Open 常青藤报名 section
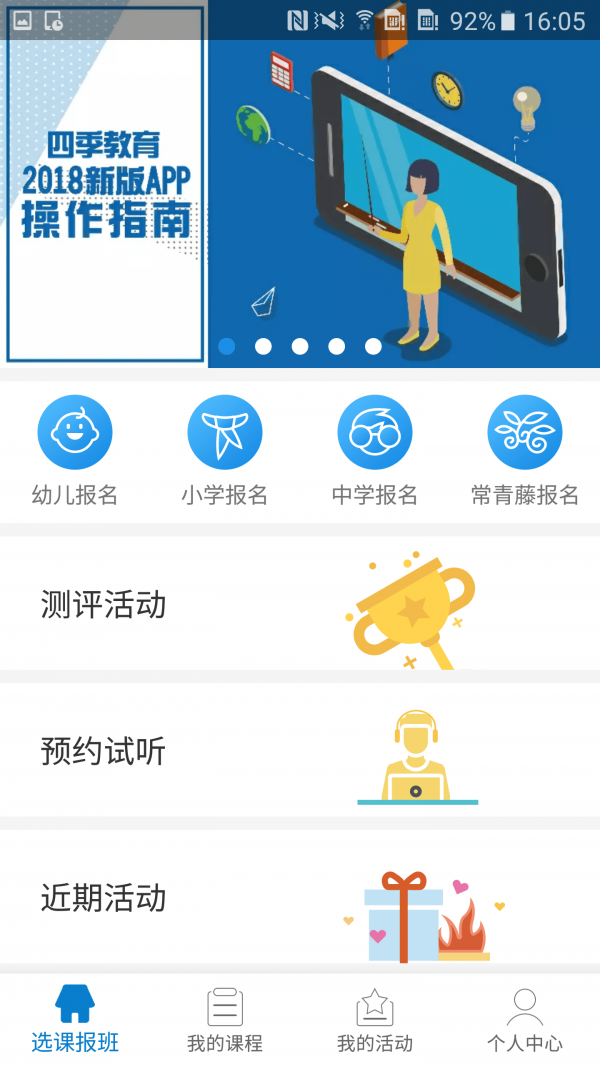This screenshot has height=1067, width=600. (525, 450)
